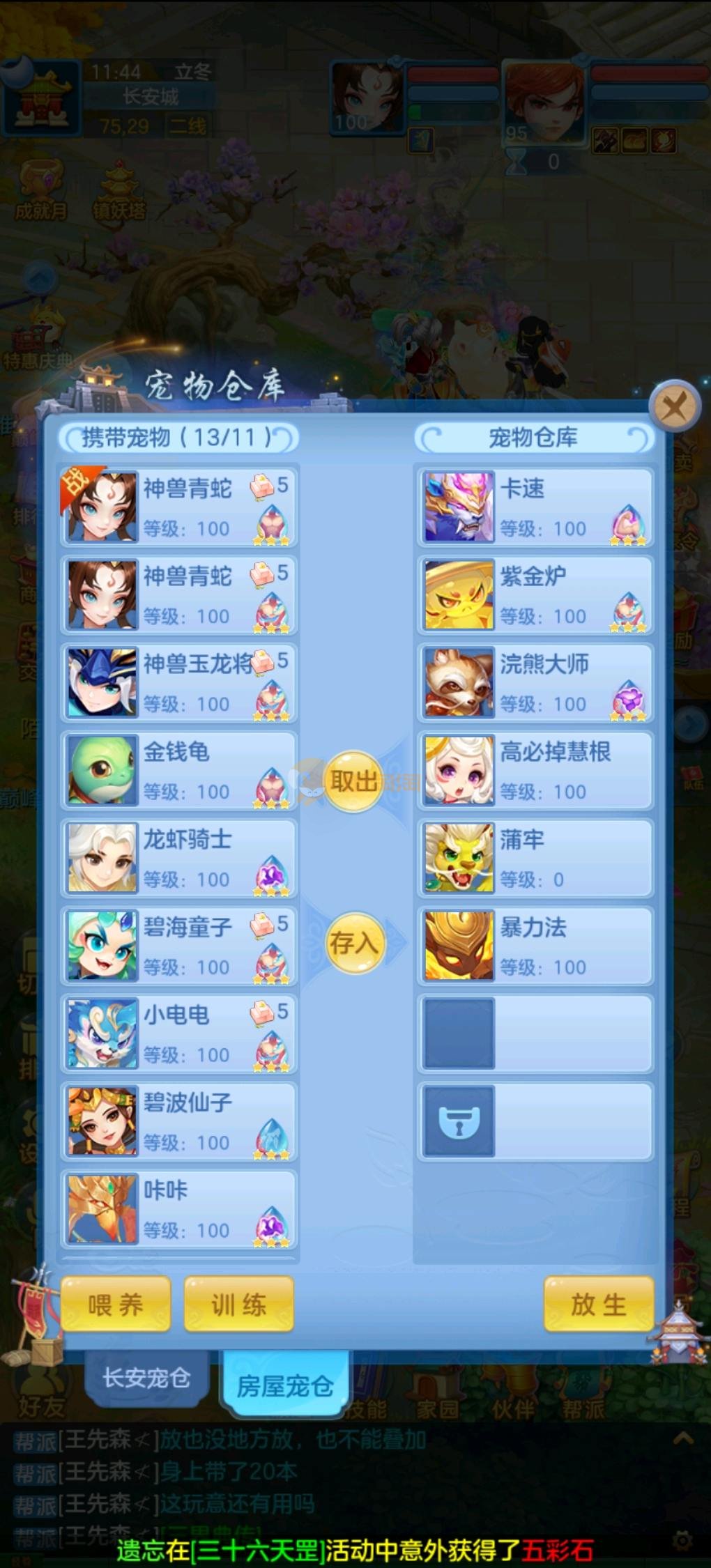Unlock the locked warehouse slot

click(x=459, y=1121)
